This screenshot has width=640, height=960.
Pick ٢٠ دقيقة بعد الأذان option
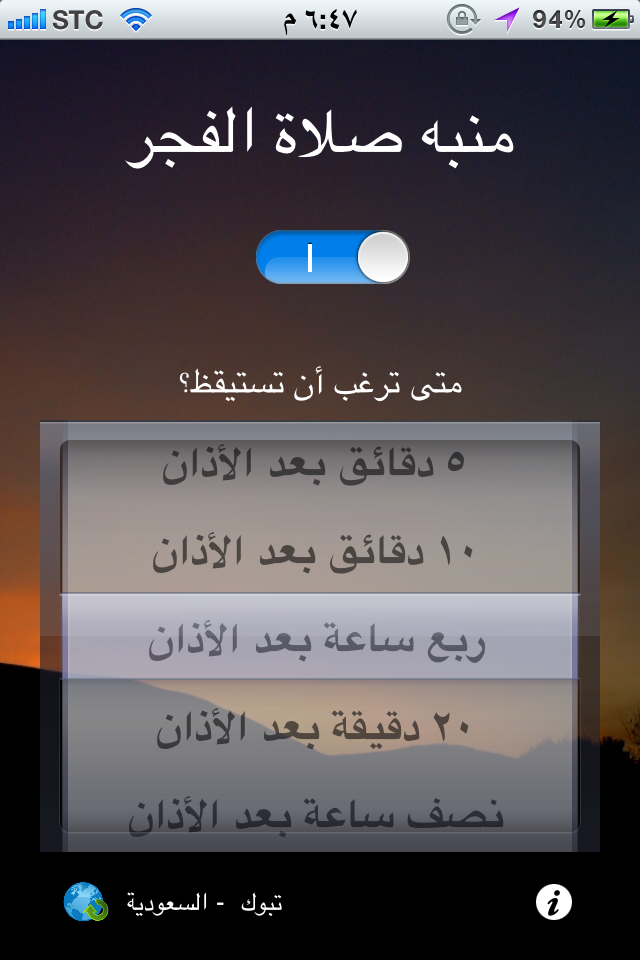tap(319, 729)
